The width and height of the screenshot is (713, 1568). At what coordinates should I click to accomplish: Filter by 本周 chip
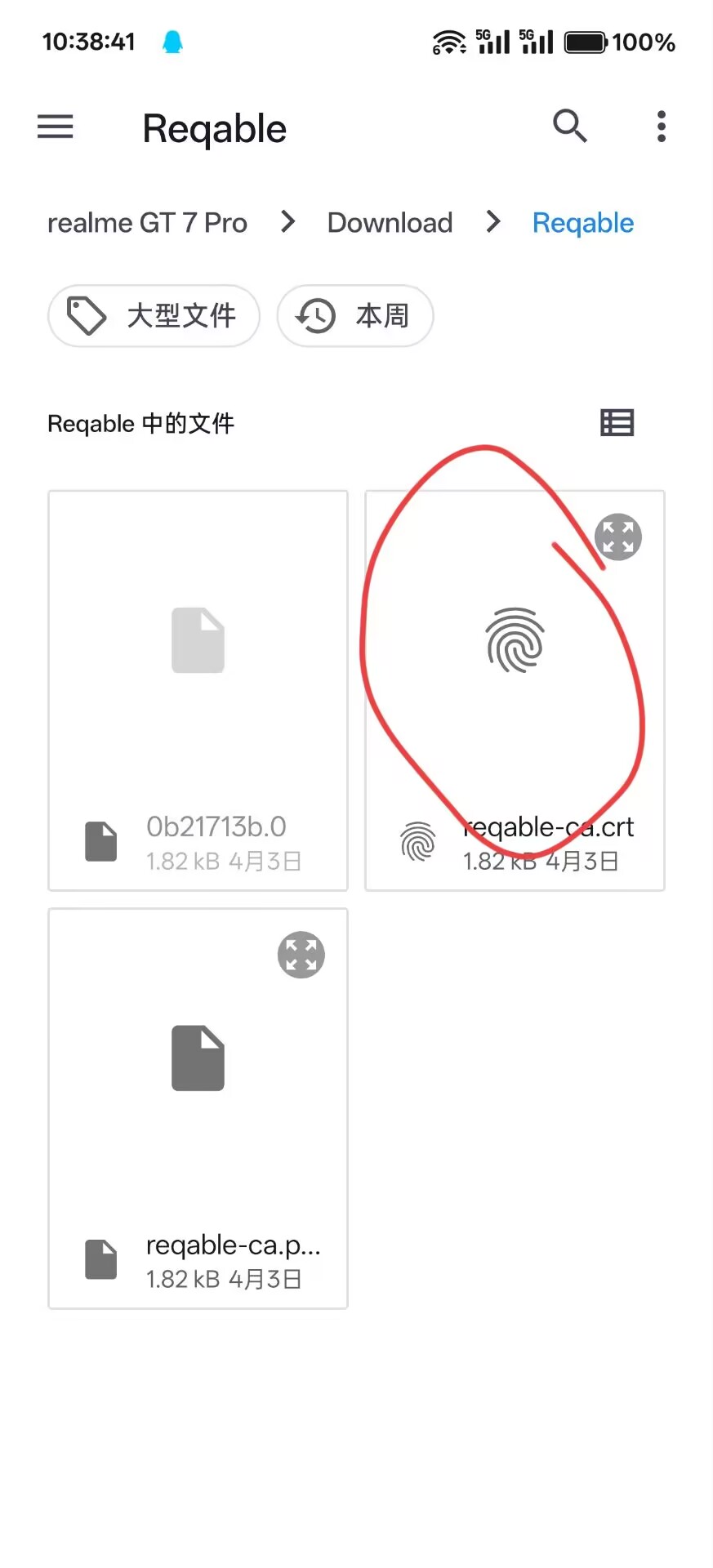point(354,316)
